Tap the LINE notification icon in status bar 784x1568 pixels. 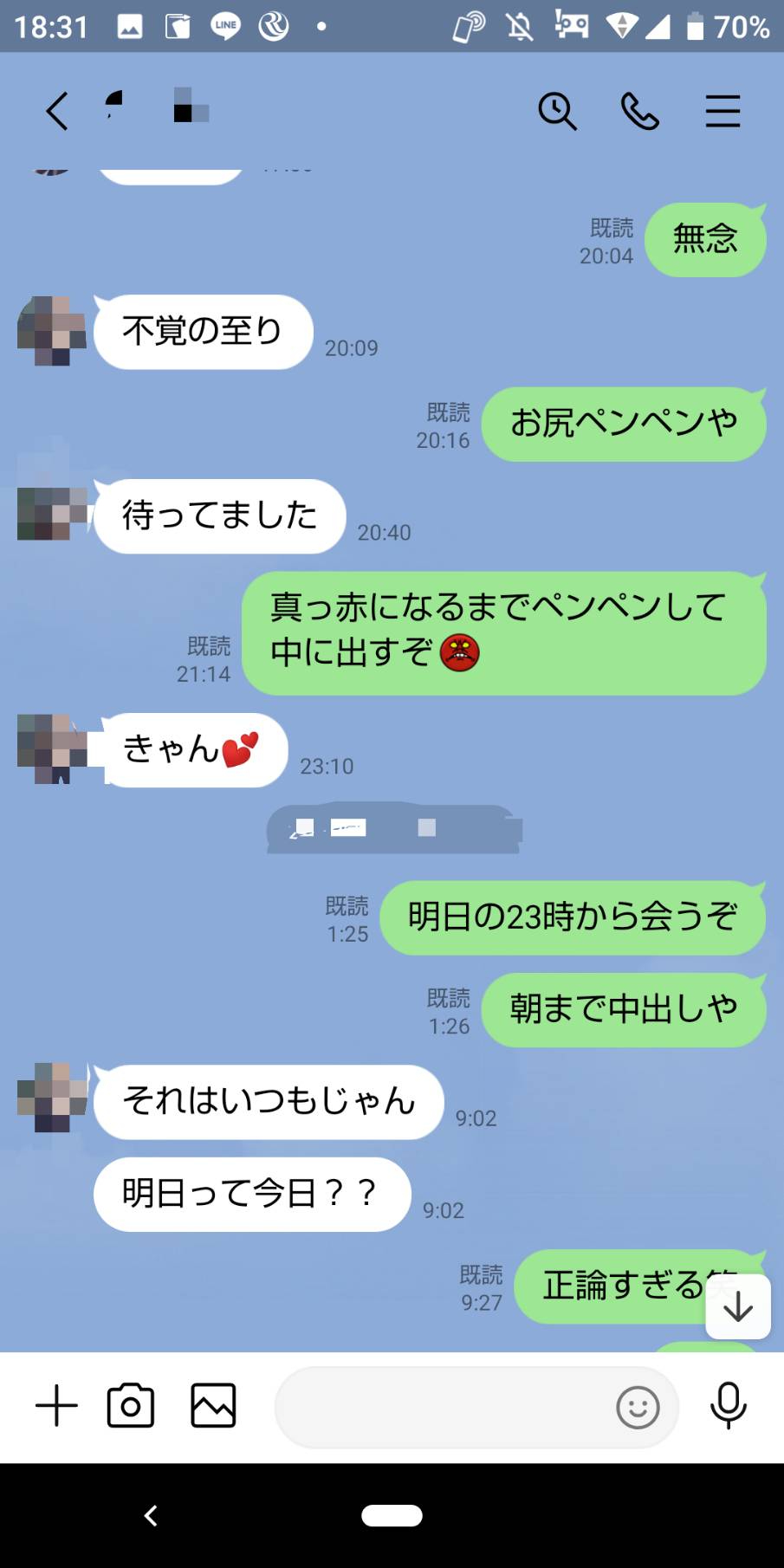click(x=224, y=25)
